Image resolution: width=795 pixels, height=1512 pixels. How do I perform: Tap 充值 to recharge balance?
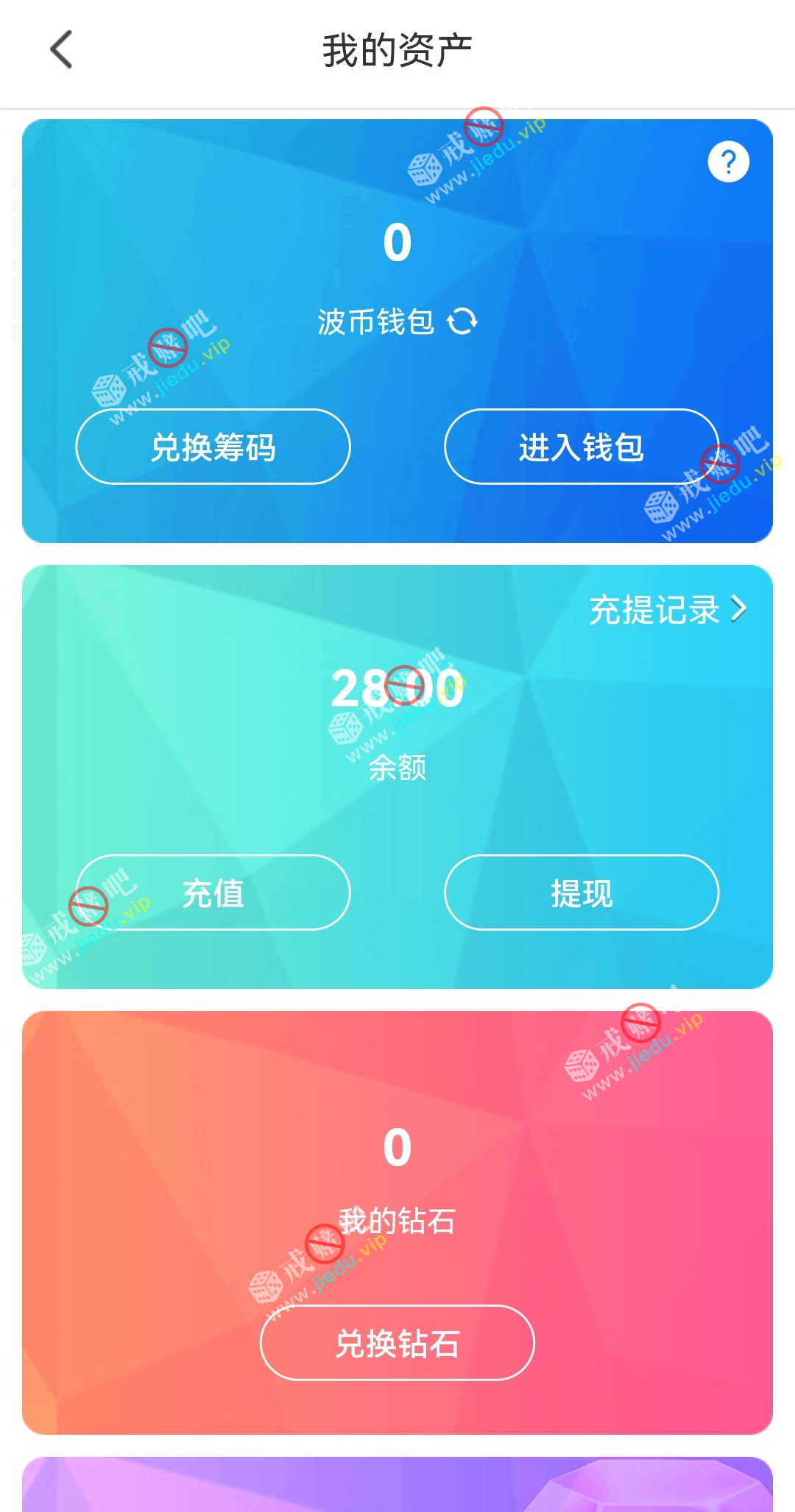[213, 892]
